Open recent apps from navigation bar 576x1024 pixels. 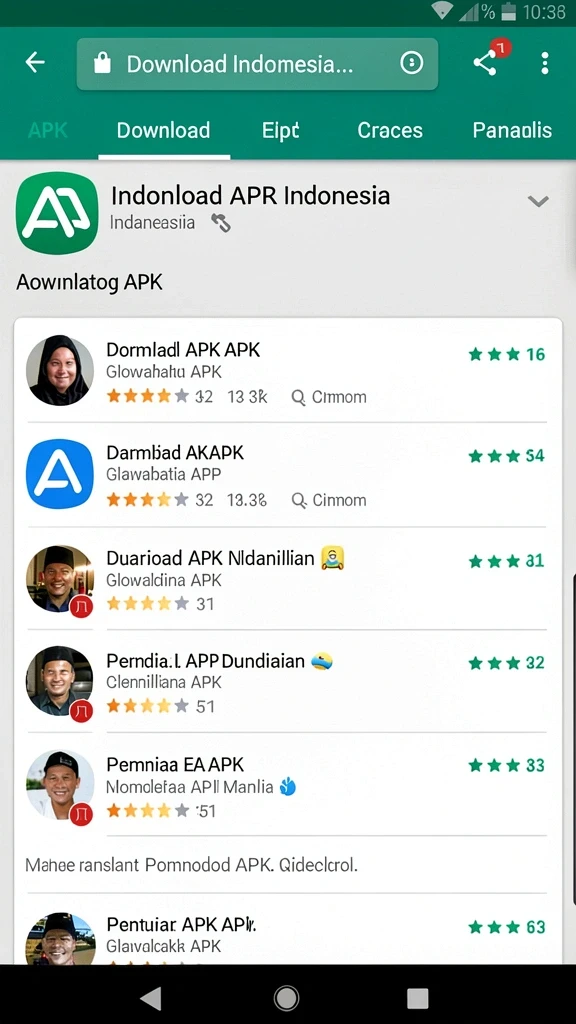tap(417, 998)
